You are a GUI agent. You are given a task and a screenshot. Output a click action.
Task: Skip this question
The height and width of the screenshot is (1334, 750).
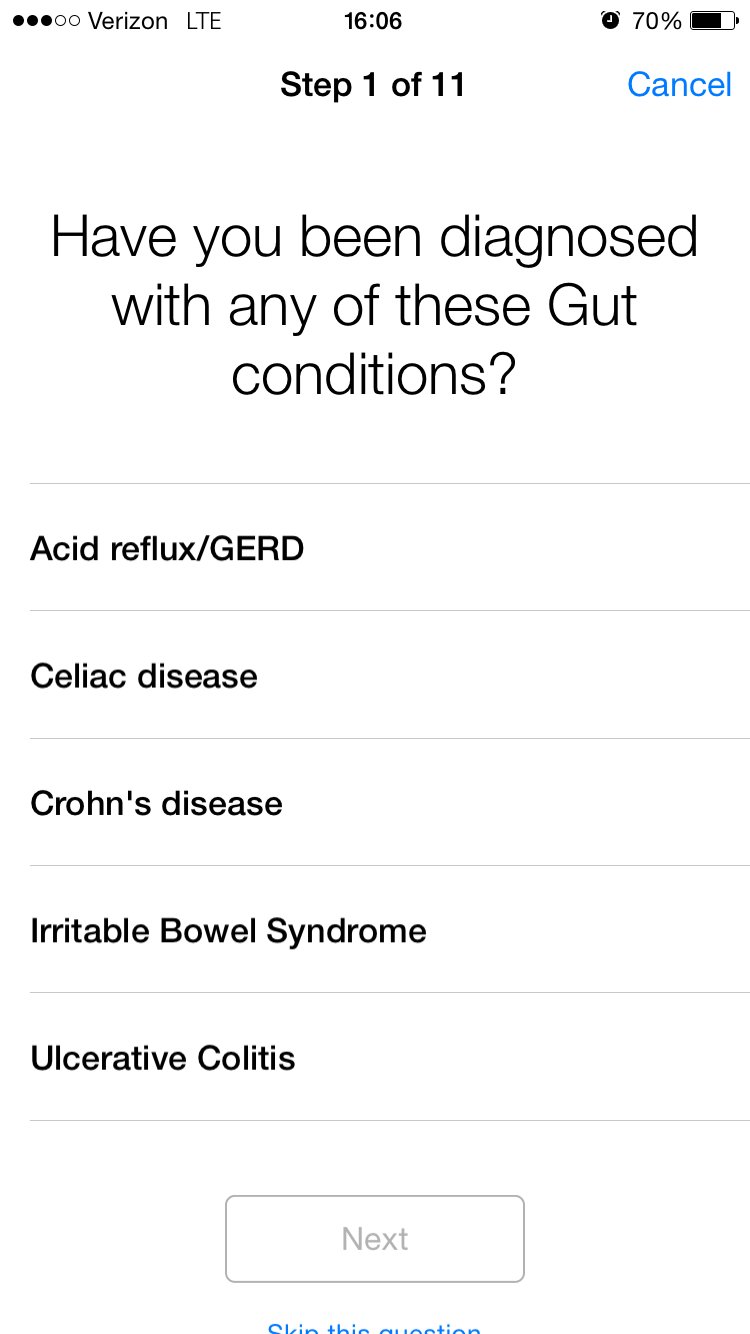[374, 1327]
